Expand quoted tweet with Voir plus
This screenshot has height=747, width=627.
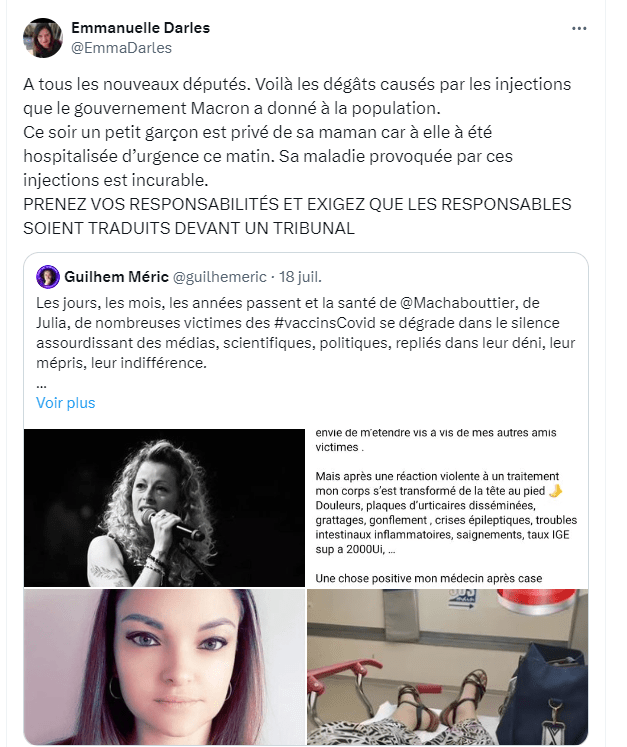point(66,403)
